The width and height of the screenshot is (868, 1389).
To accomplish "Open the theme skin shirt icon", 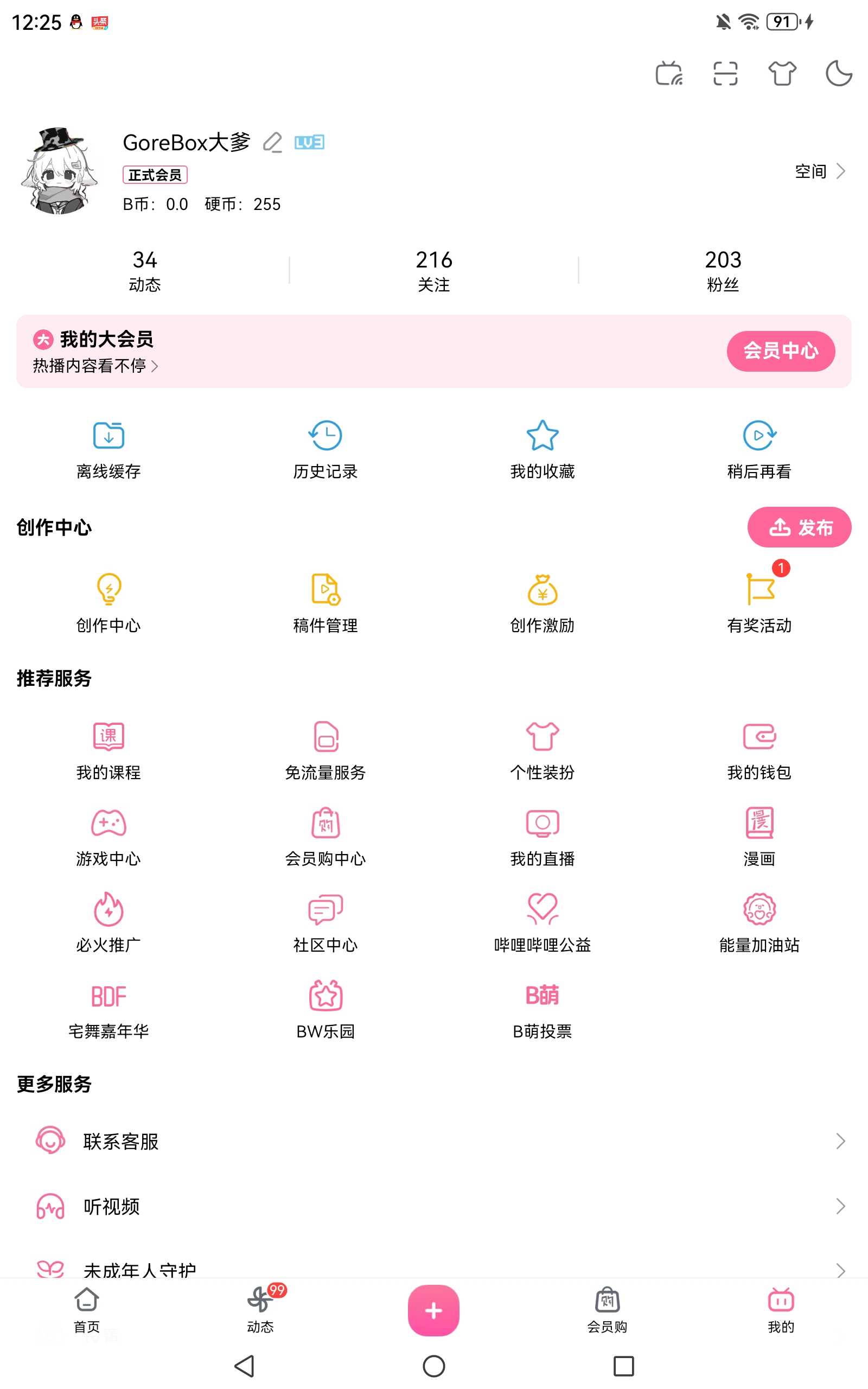I will [782, 73].
